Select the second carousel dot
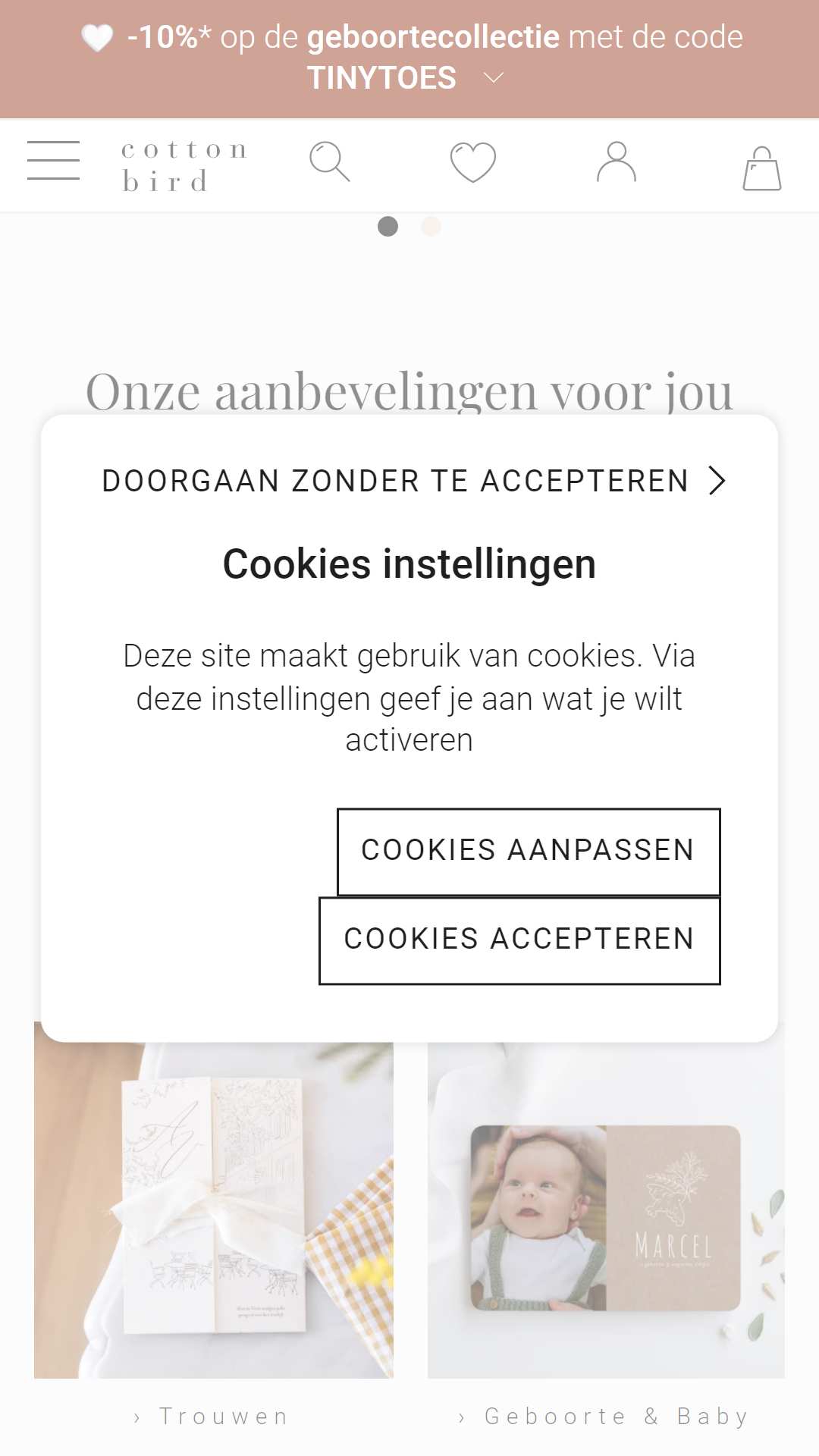819x1456 pixels. coord(431,227)
